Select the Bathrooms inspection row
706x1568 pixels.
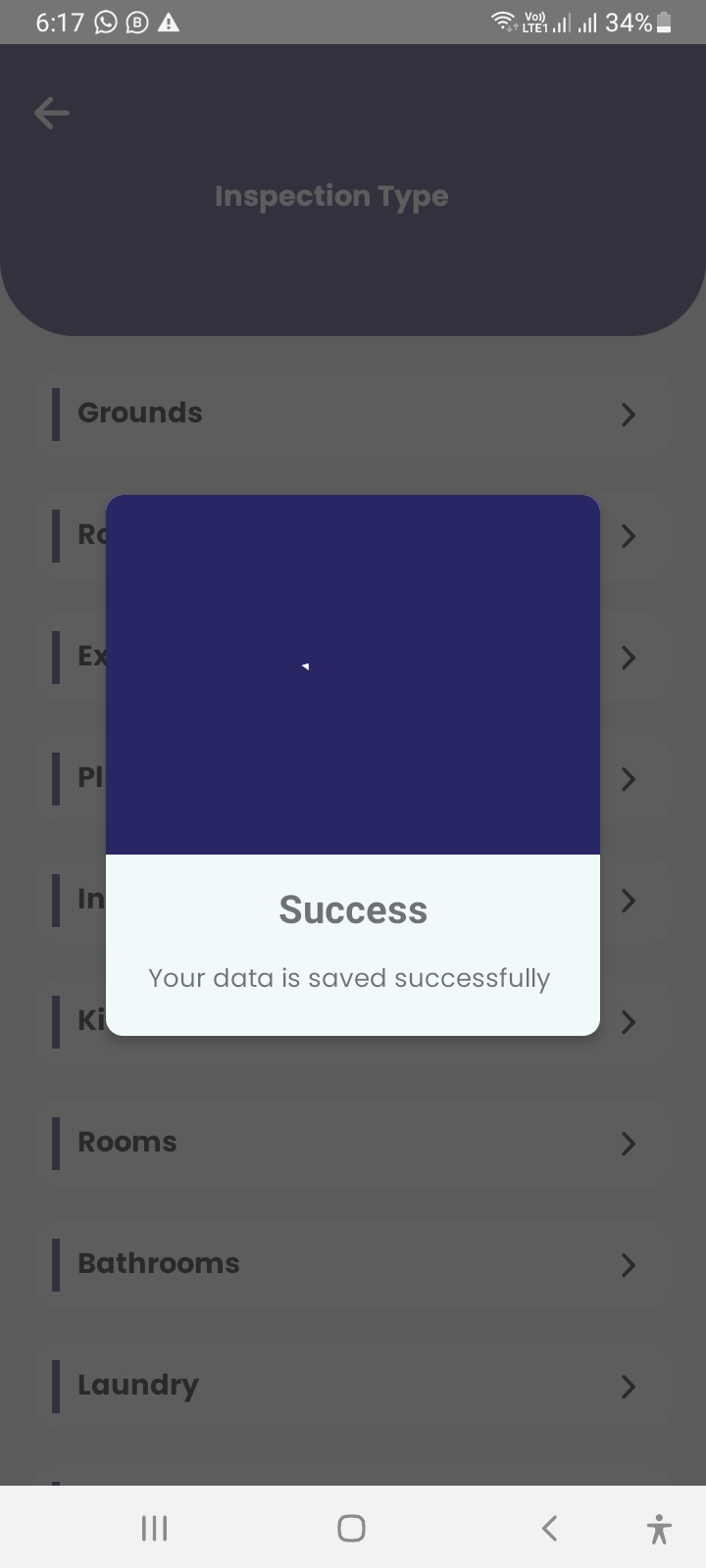pyautogui.click(x=353, y=1264)
